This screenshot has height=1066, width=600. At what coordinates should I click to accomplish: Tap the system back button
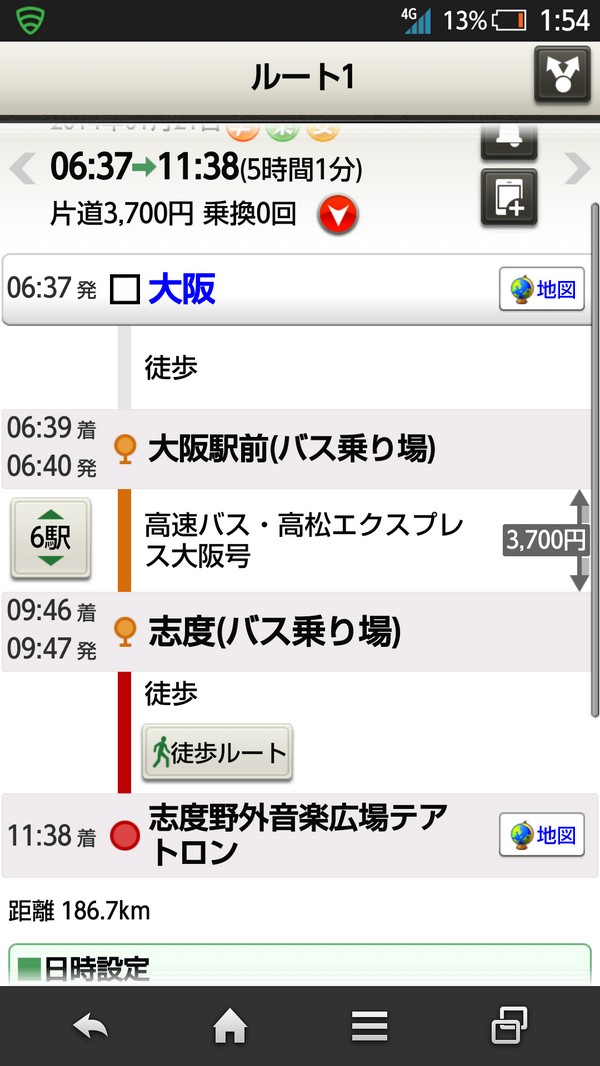coord(90,1027)
